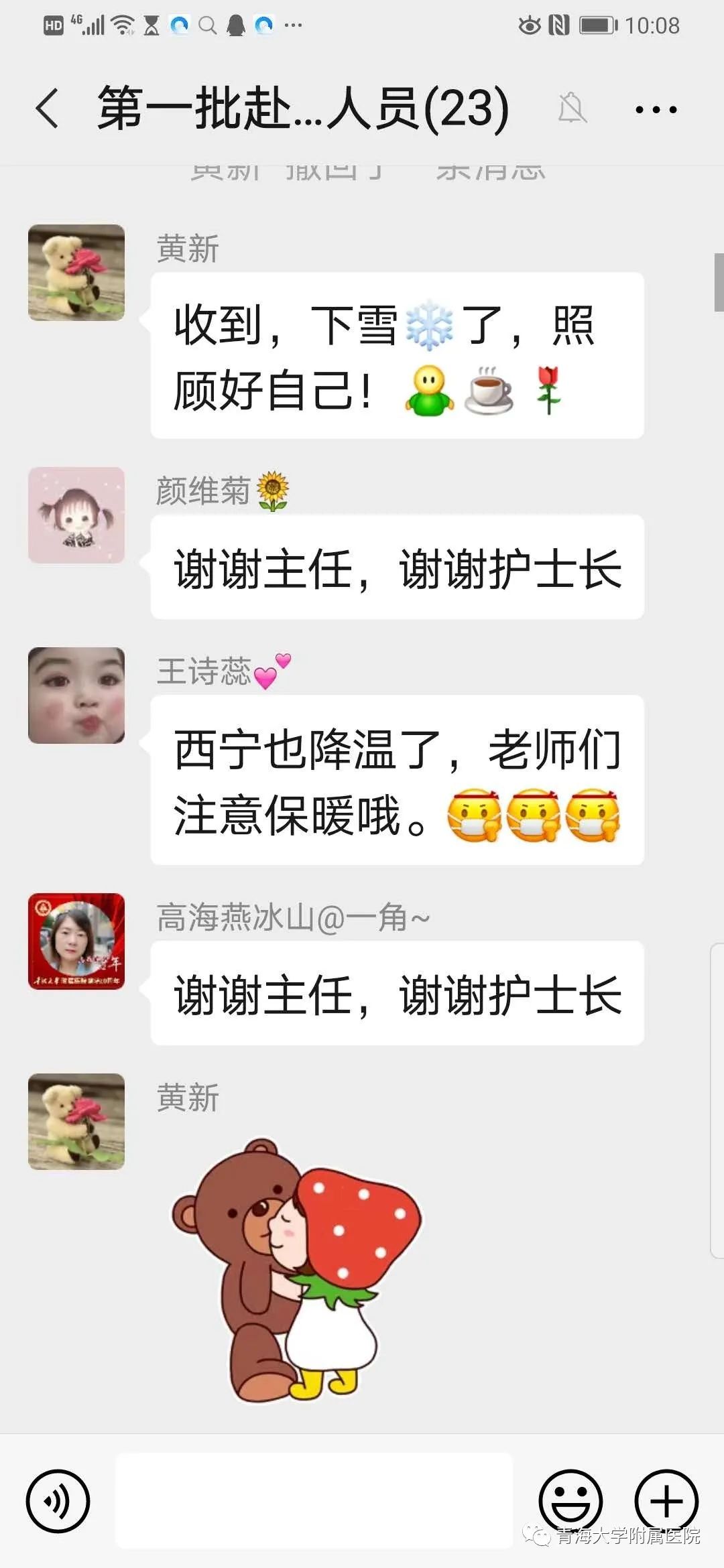Screen dimensions: 724x1568
Task: Go back from the group chat
Action: pyautogui.click(x=47, y=109)
